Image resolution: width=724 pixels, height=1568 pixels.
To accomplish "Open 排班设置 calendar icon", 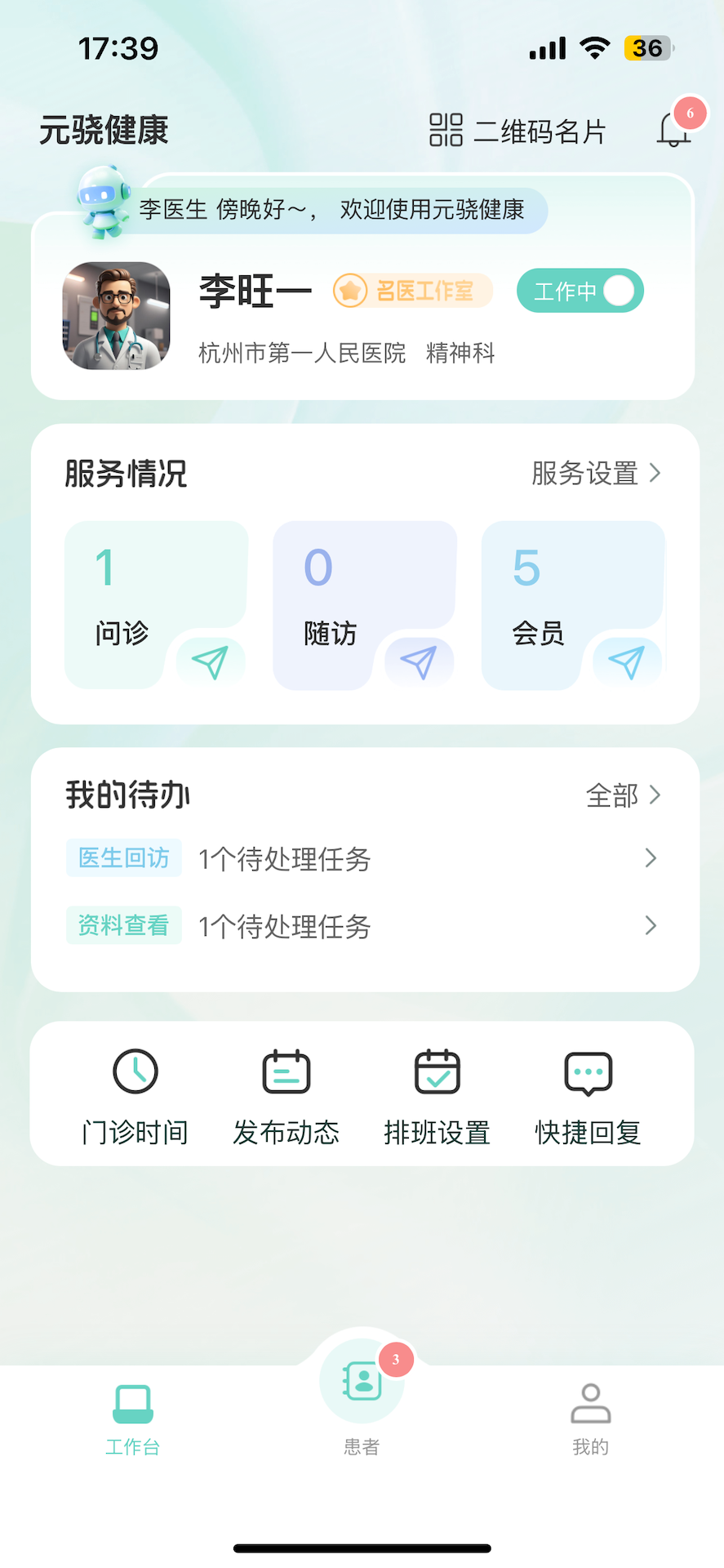I will click(x=437, y=1072).
